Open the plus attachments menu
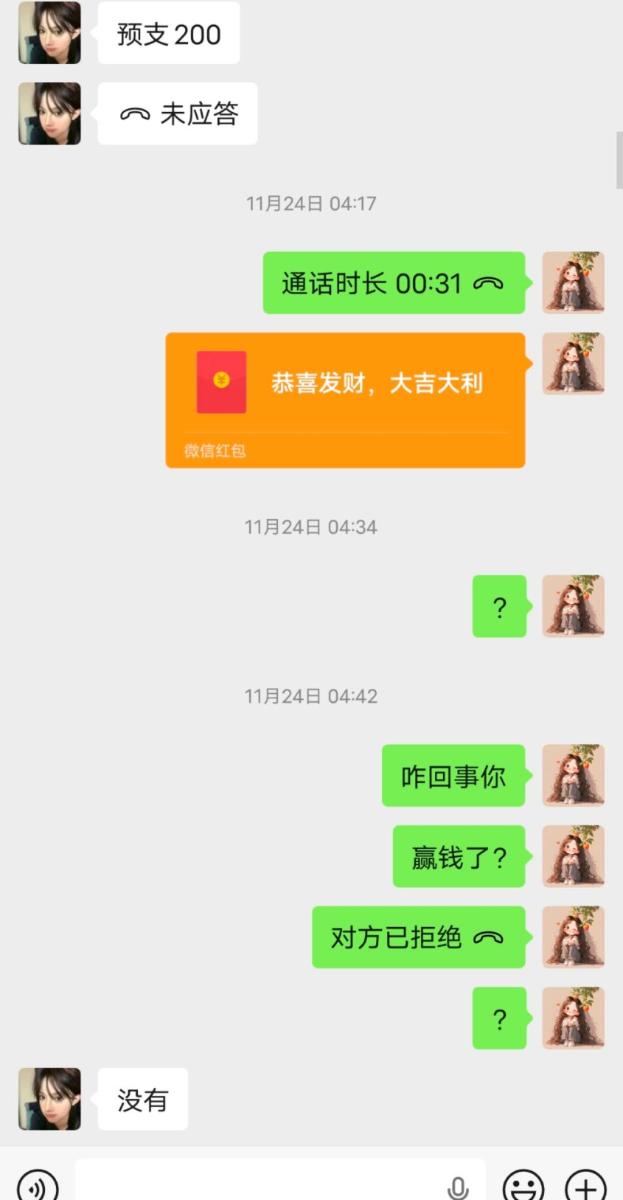This screenshot has width=623, height=1200. coord(586,1187)
